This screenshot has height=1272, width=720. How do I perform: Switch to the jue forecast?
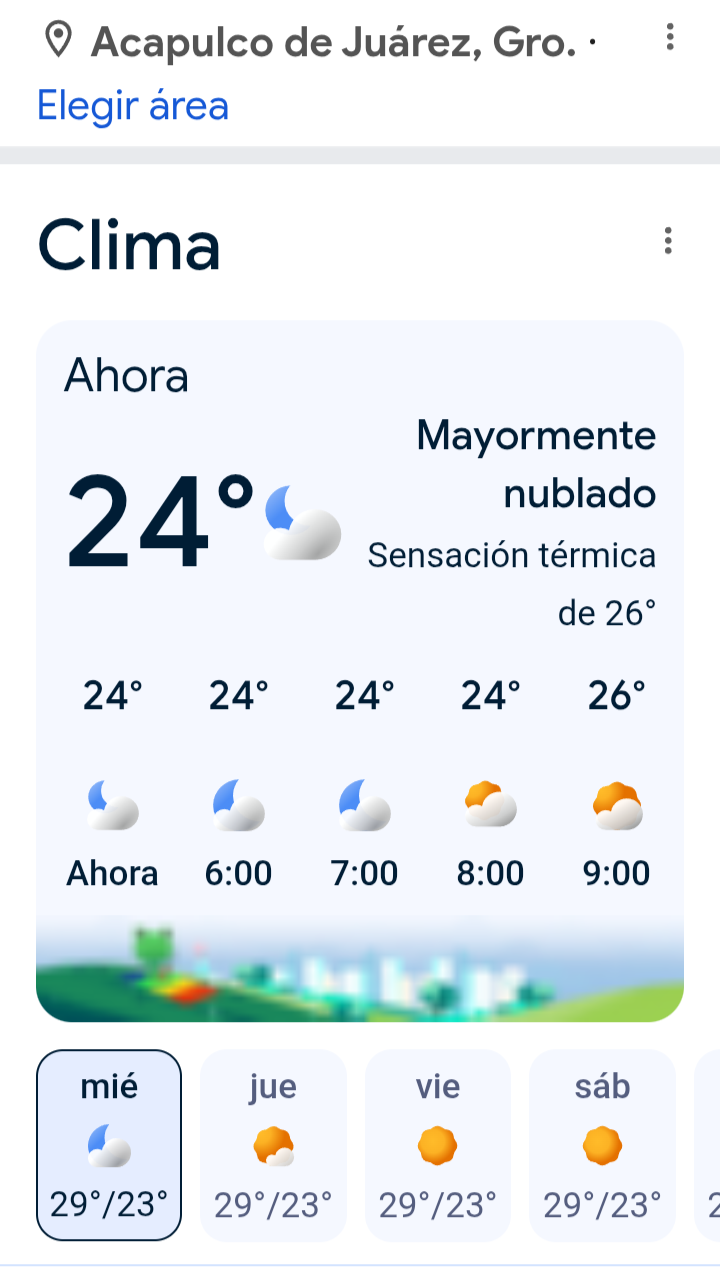click(273, 1144)
